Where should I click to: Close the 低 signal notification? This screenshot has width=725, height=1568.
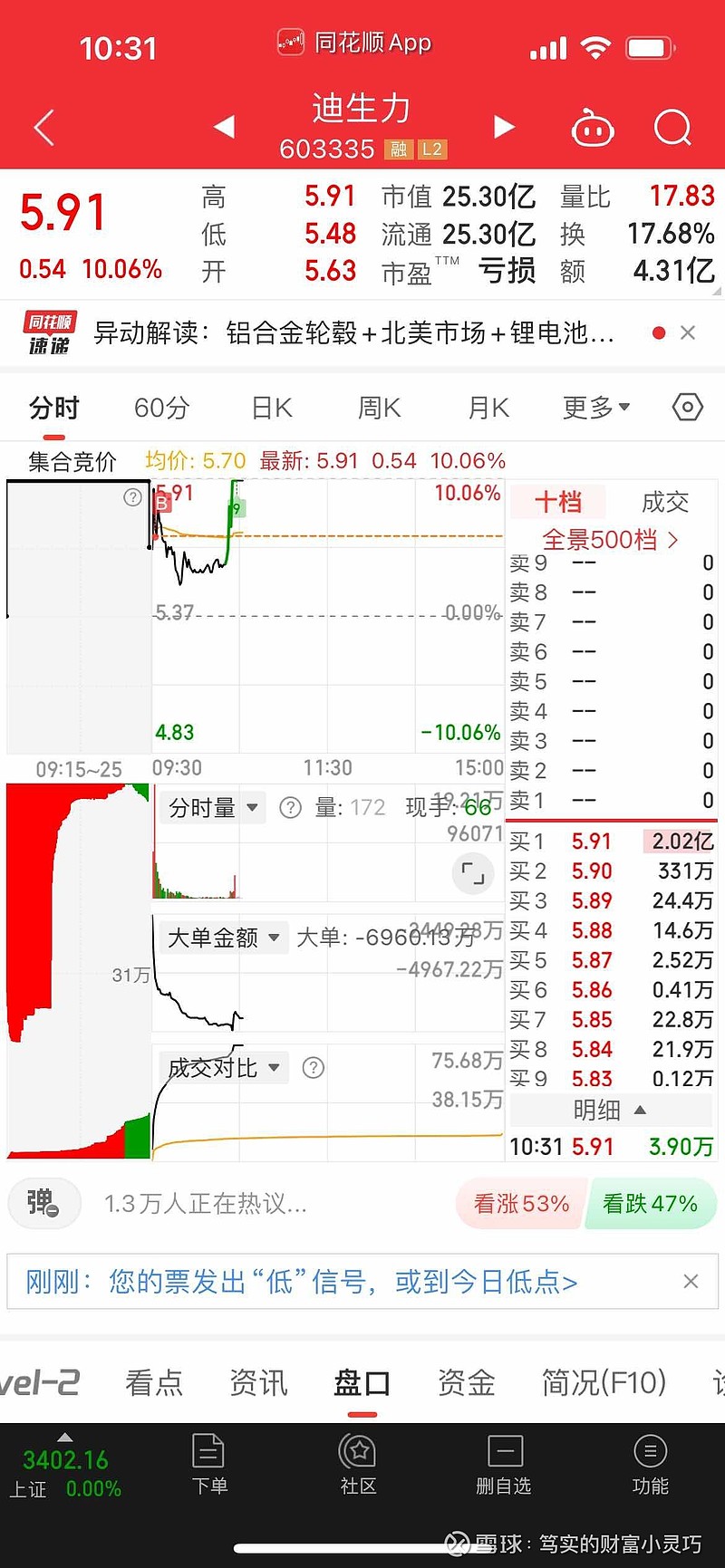[x=691, y=1282]
